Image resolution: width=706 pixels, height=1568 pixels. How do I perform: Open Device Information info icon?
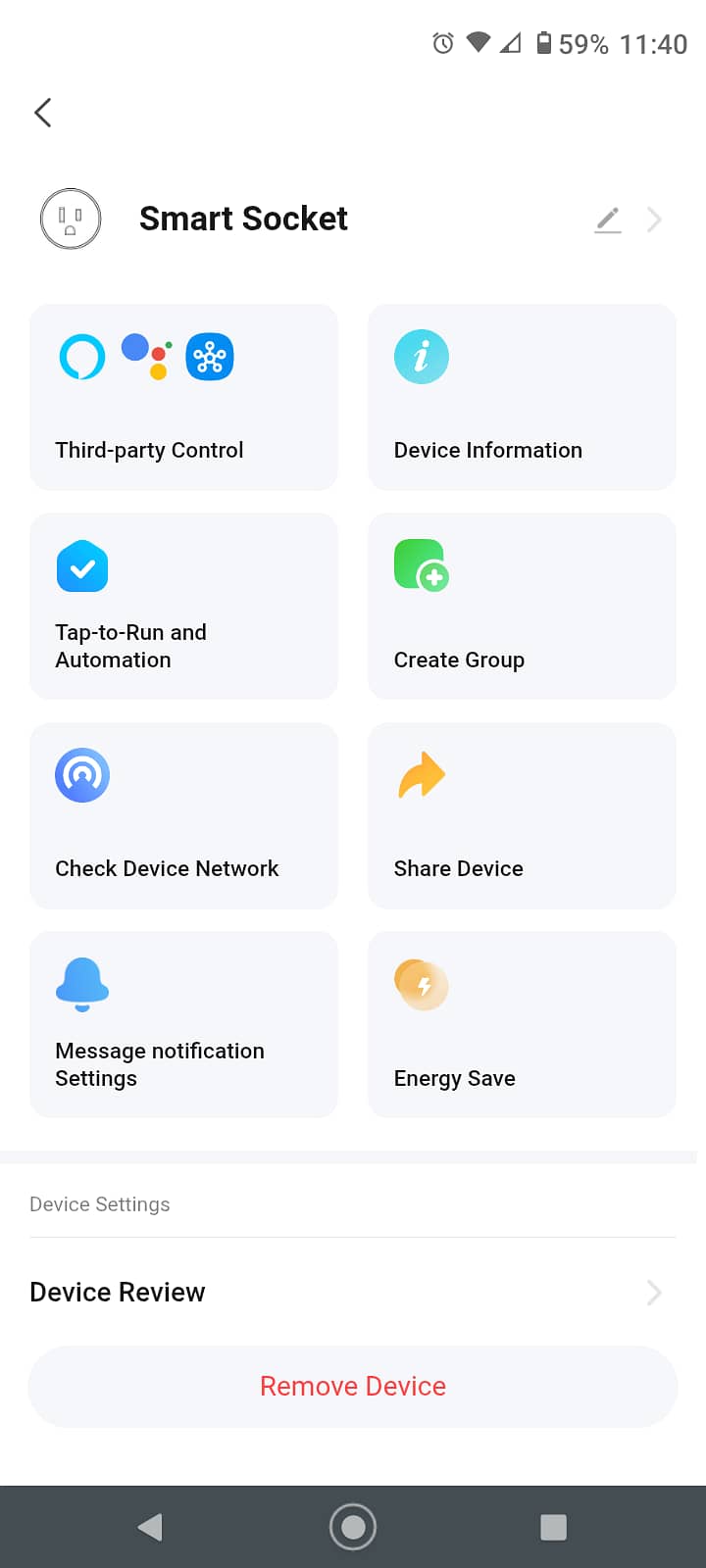click(421, 357)
